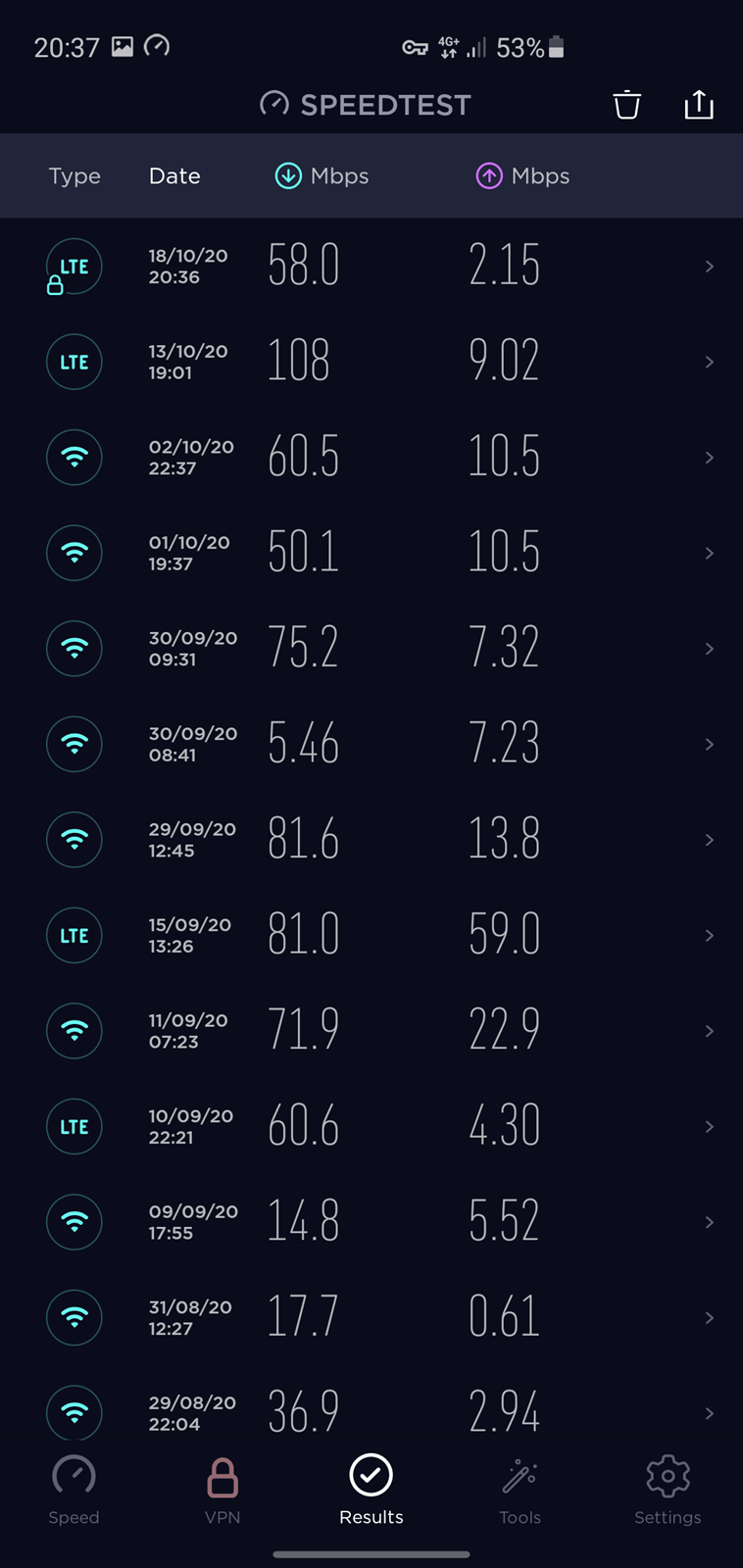The image size is (743, 1568).
Task: Open the 13/10/20 19:01 result
Action: (371, 362)
